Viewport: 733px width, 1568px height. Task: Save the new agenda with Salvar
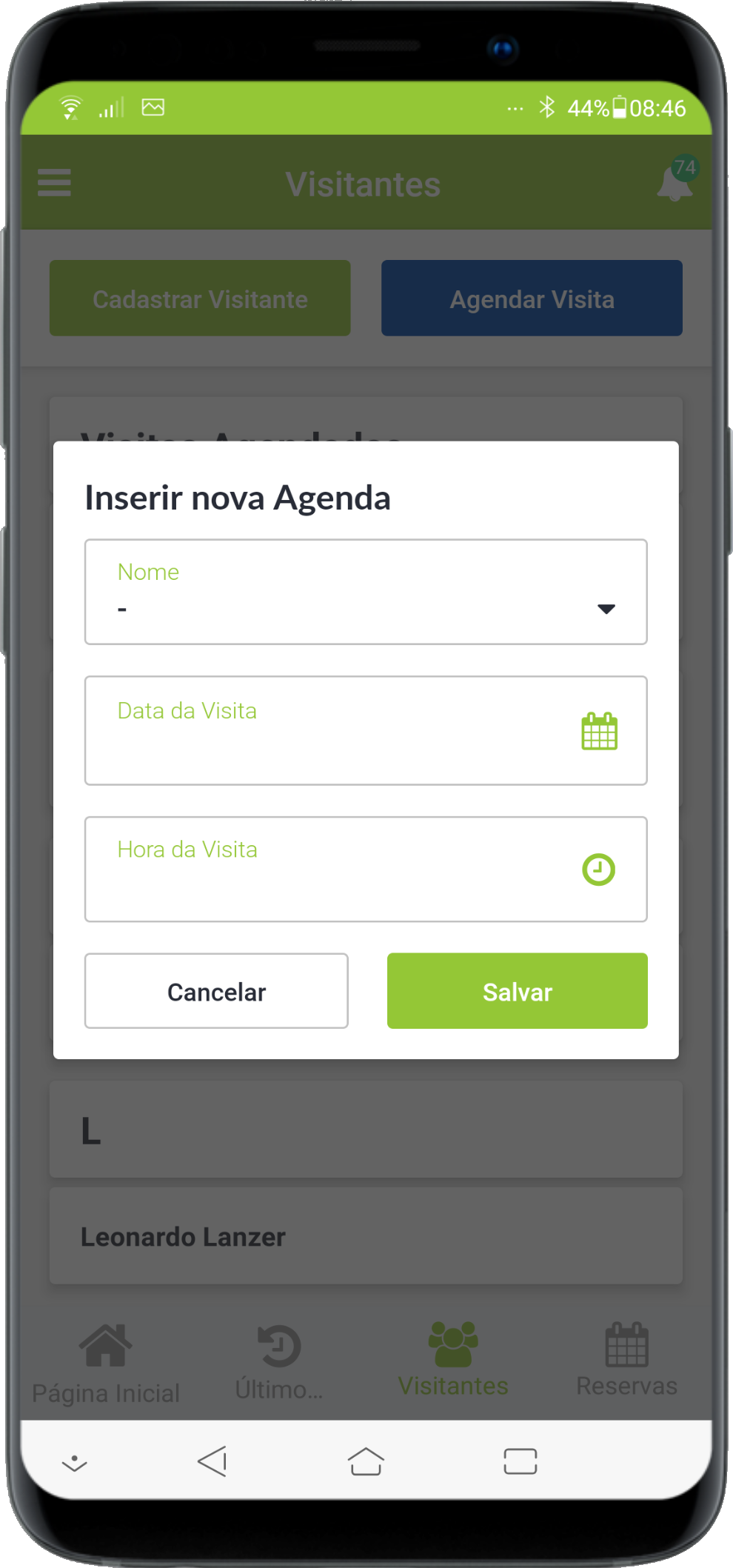[517, 991]
